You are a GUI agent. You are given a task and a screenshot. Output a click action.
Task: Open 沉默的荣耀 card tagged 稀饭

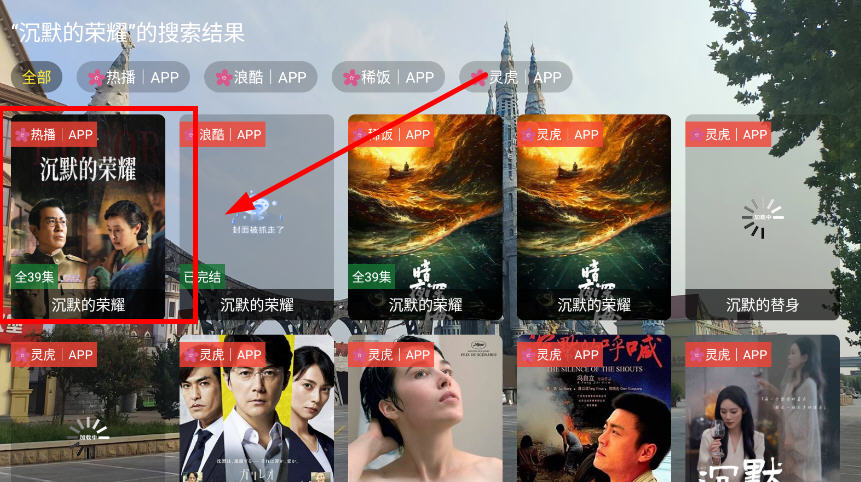tap(425, 217)
